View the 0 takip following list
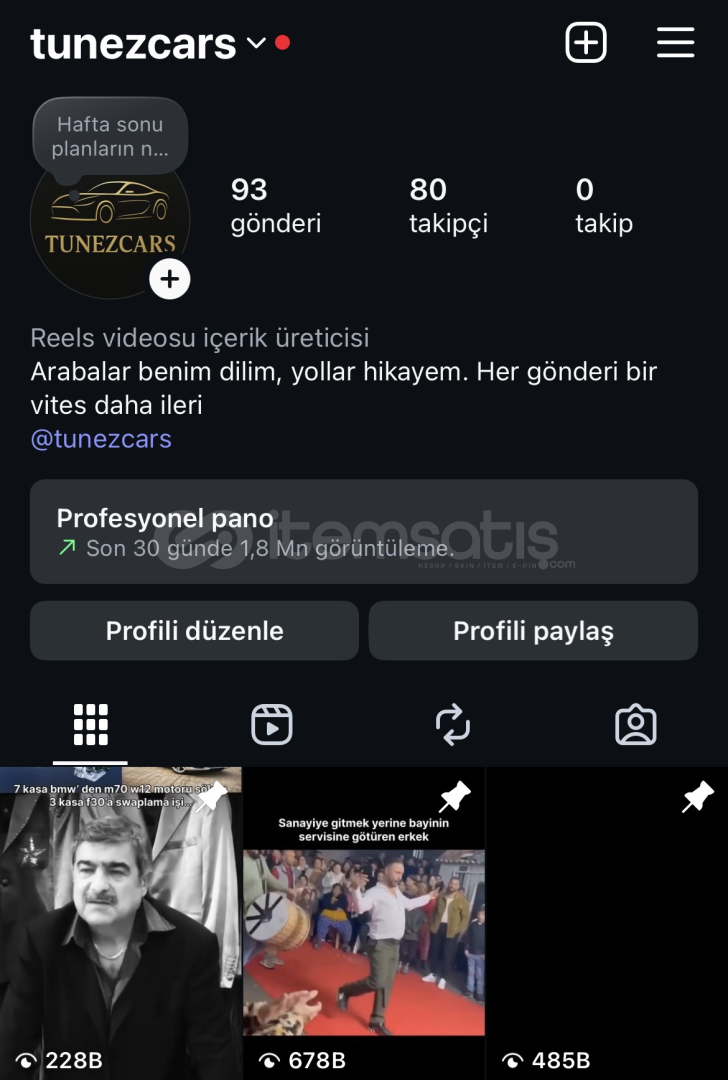Image resolution: width=728 pixels, height=1080 pixels. (x=604, y=205)
